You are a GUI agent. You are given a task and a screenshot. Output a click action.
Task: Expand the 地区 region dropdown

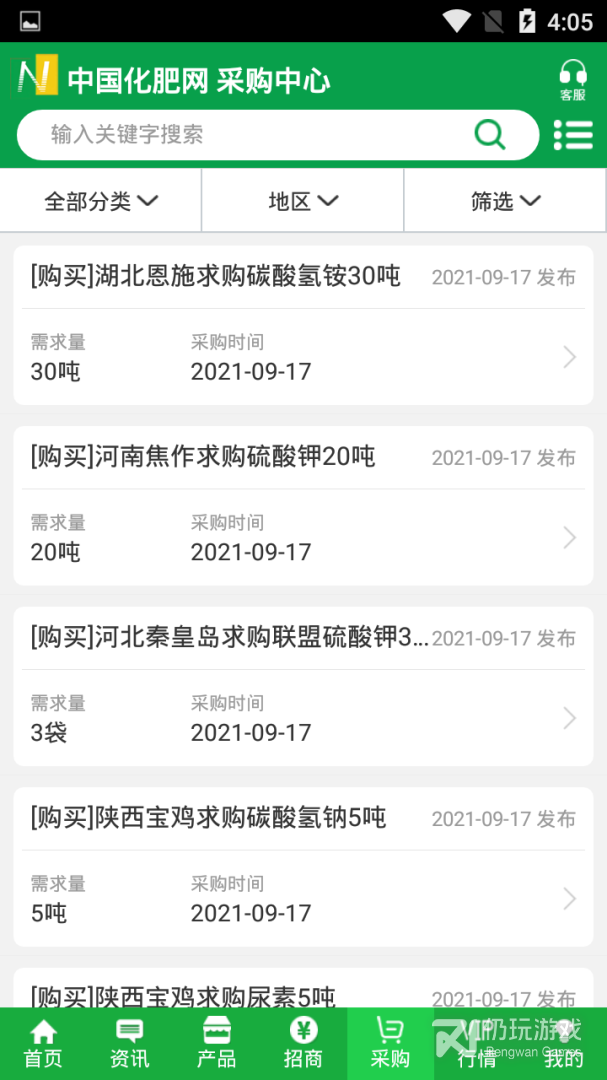303,201
